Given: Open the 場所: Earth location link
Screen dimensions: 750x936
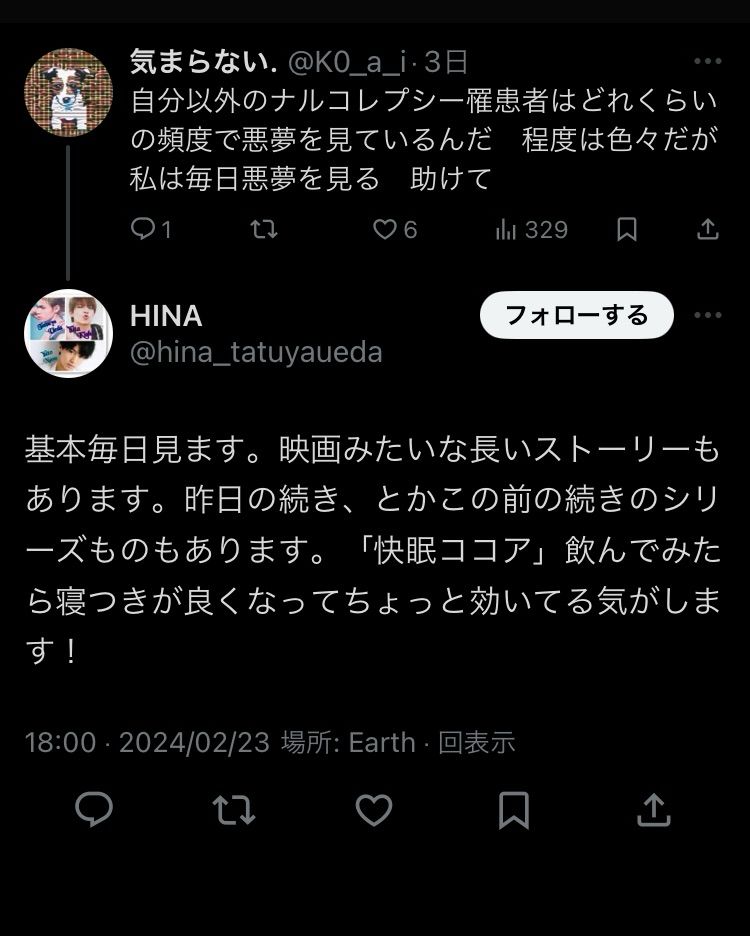Looking at the screenshot, I should pyautogui.click(x=349, y=742).
